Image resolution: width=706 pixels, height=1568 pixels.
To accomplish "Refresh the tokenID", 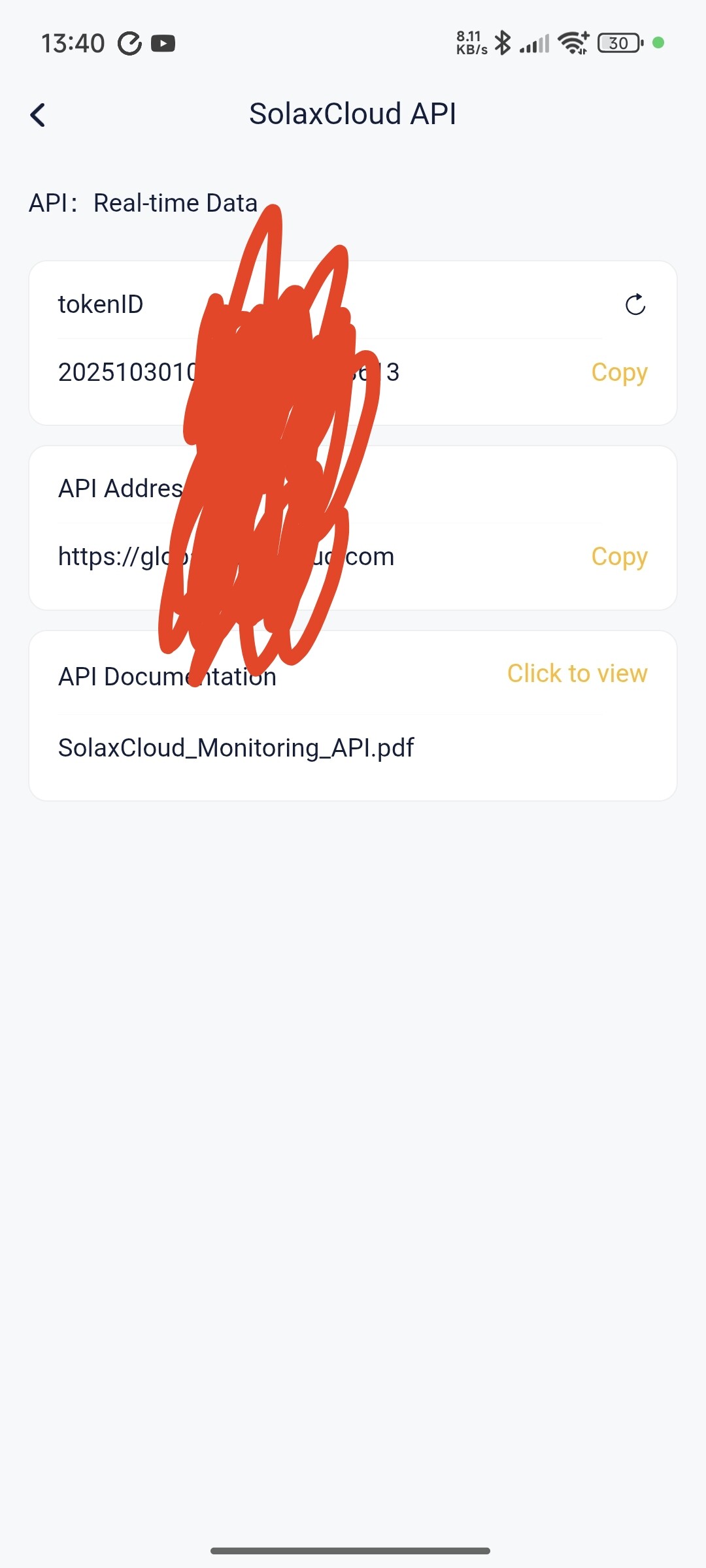I will [635, 304].
